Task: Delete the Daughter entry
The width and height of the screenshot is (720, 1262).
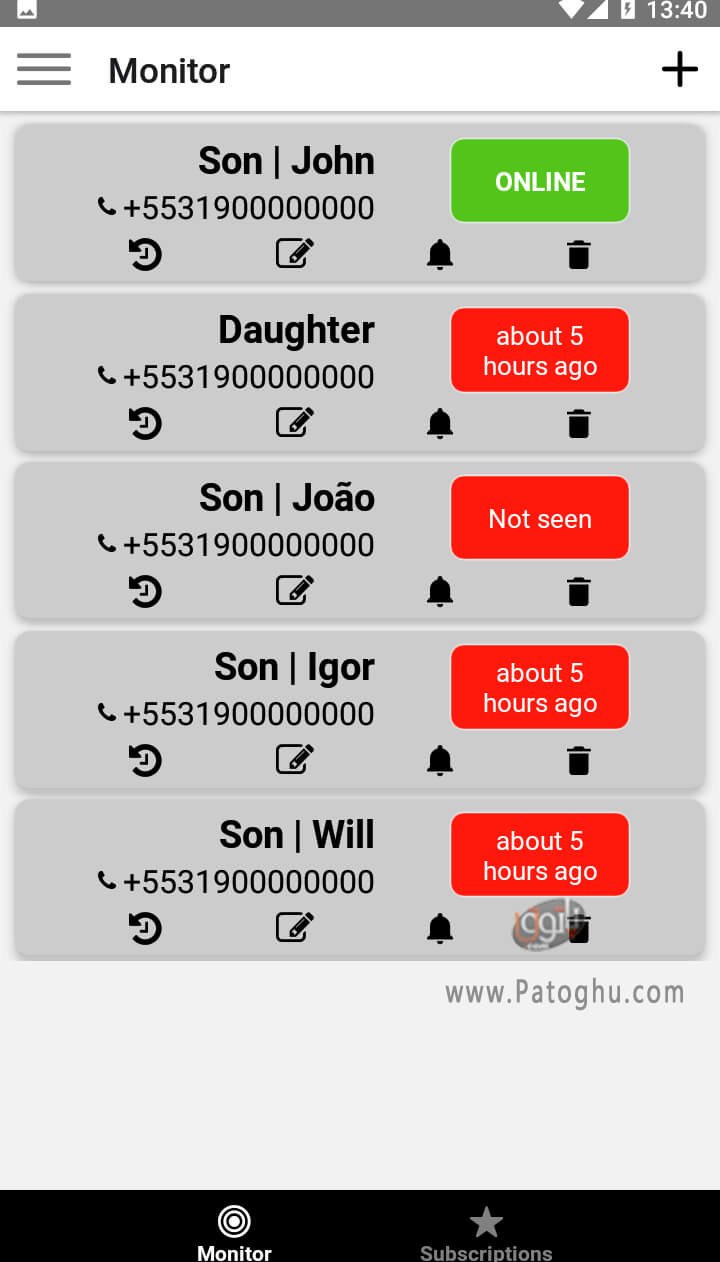Action: 578,424
